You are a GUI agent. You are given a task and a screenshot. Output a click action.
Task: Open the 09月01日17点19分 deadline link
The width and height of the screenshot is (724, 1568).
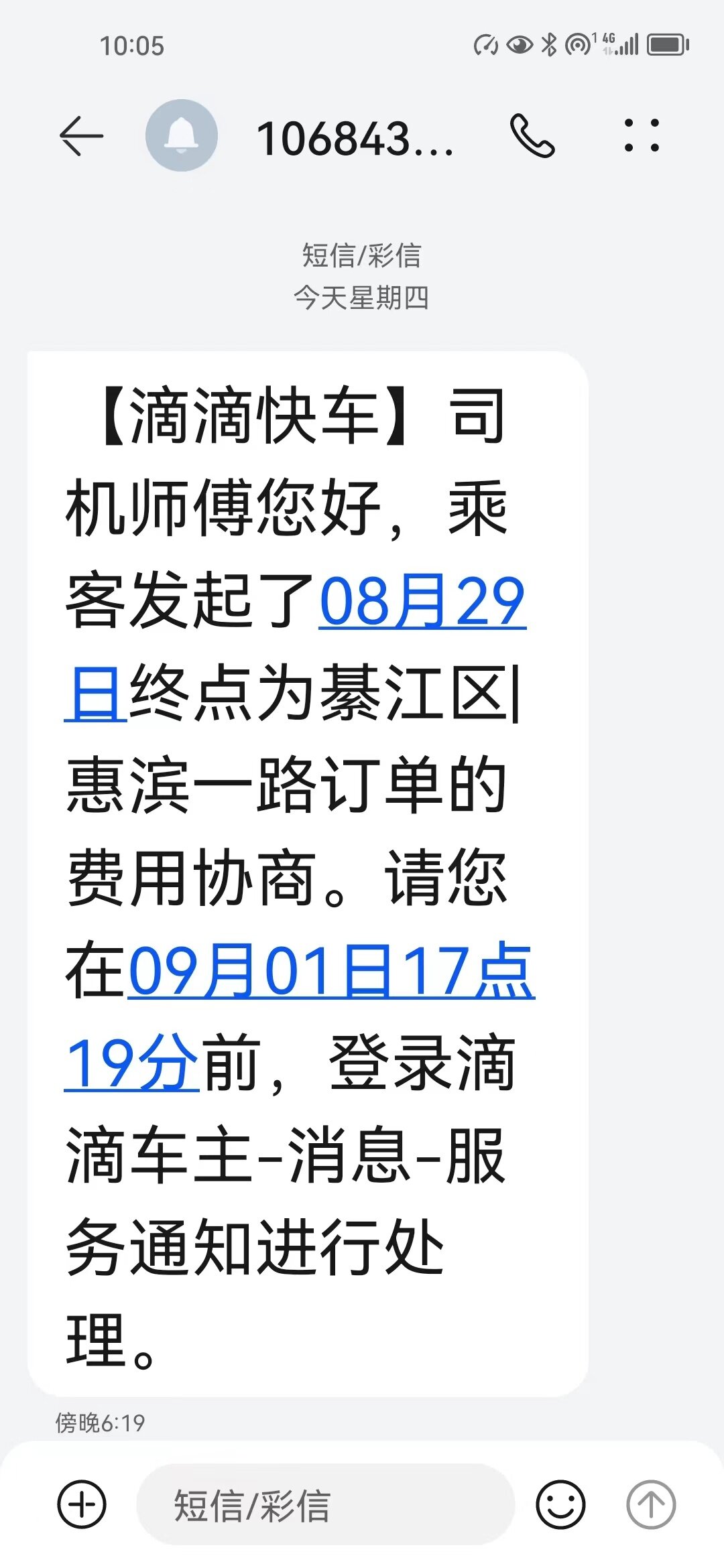point(331,970)
